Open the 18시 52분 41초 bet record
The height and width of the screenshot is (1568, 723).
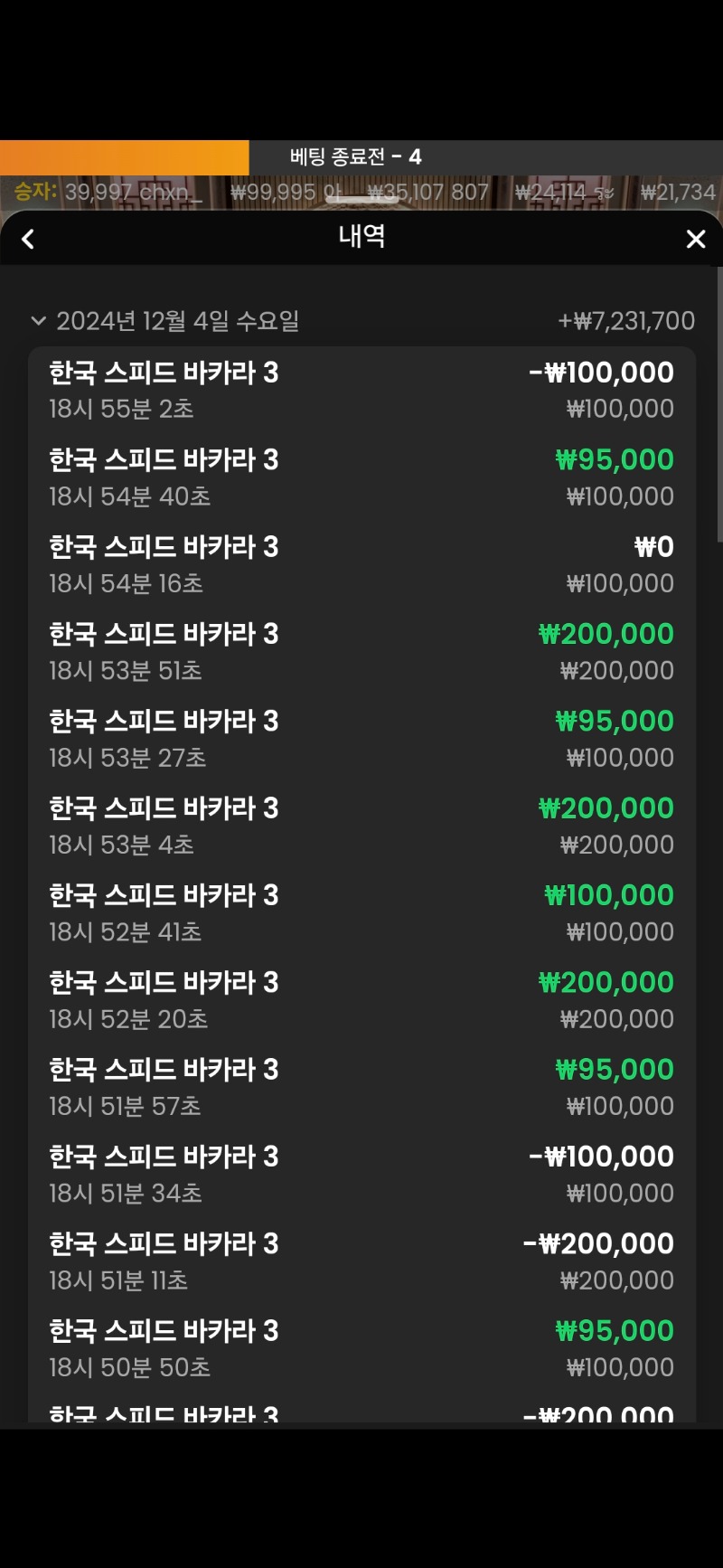[361, 912]
